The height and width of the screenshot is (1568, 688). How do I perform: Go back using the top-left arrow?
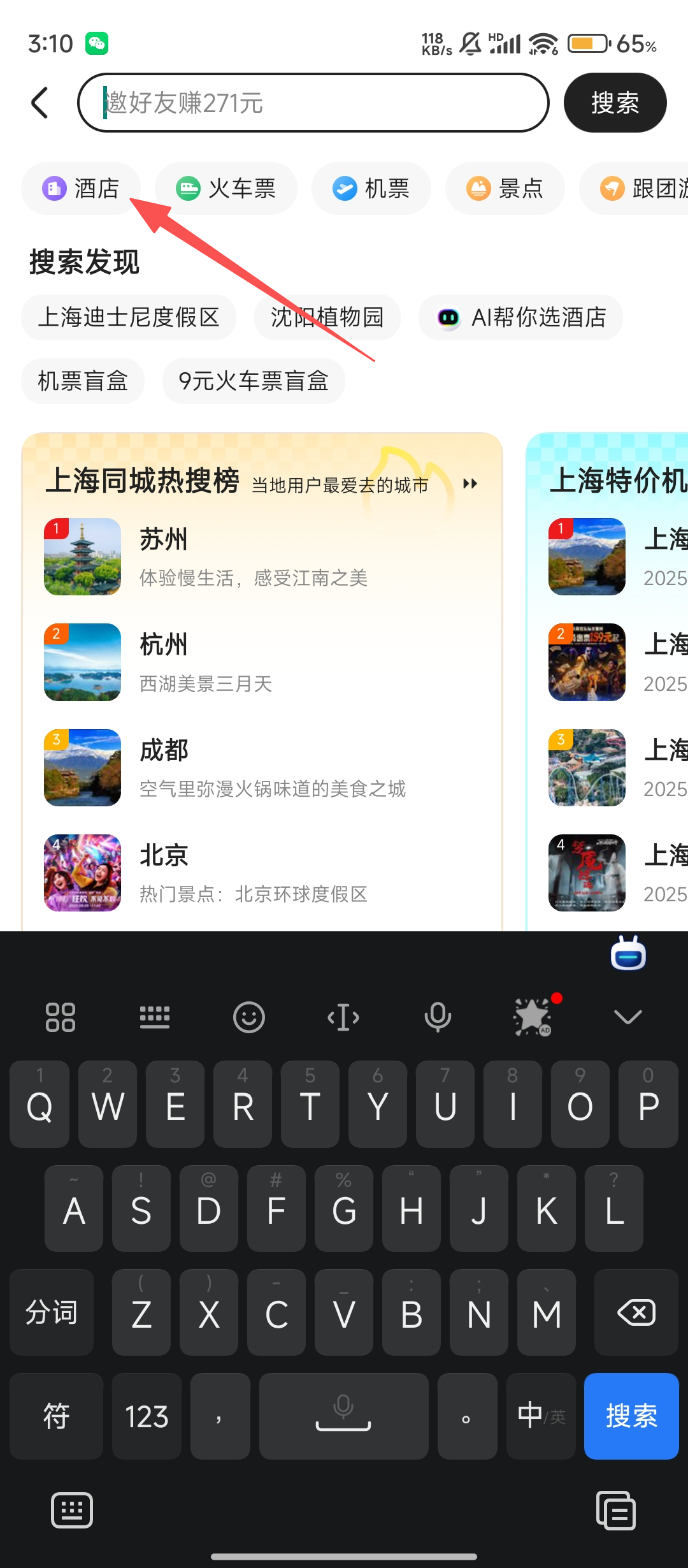(39, 103)
